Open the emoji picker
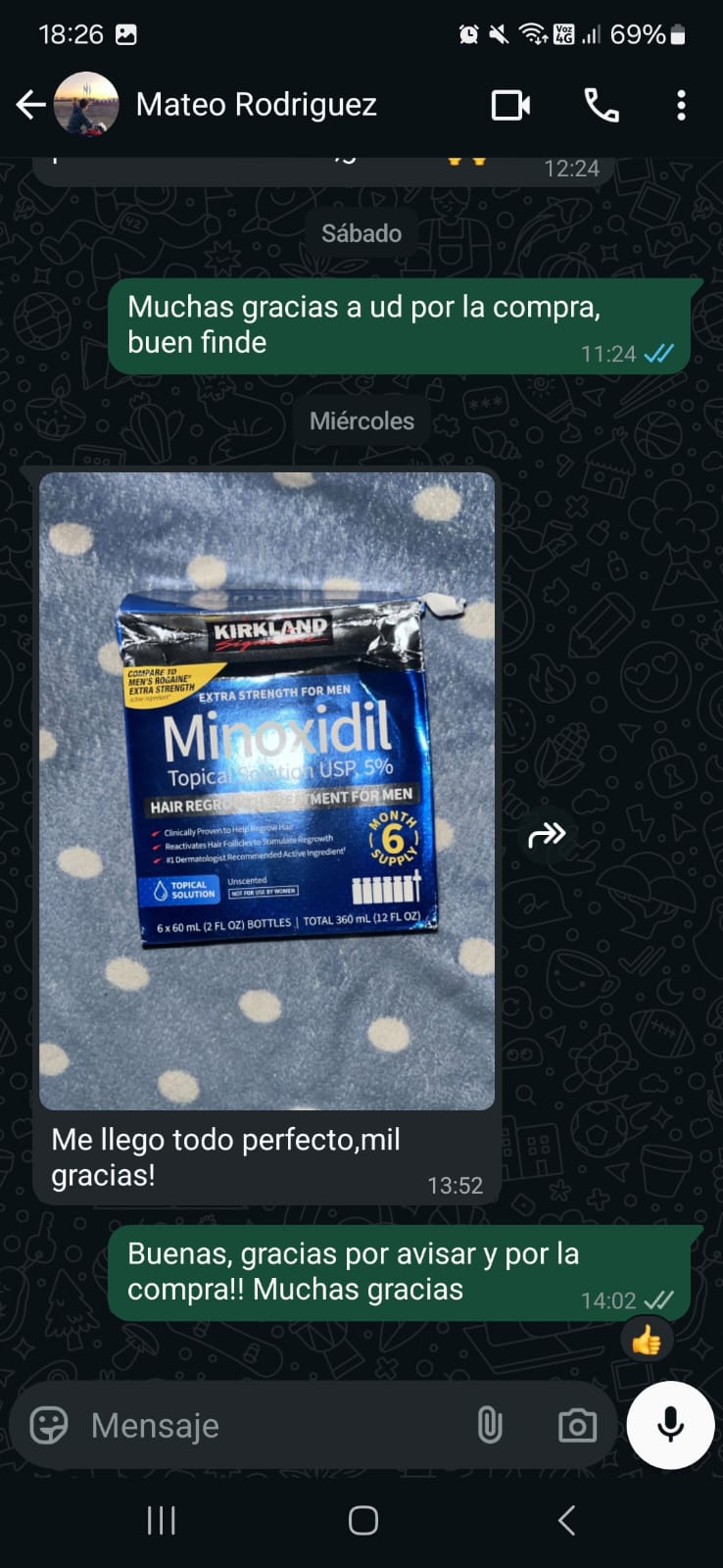723x1568 pixels. (49, 1425)
